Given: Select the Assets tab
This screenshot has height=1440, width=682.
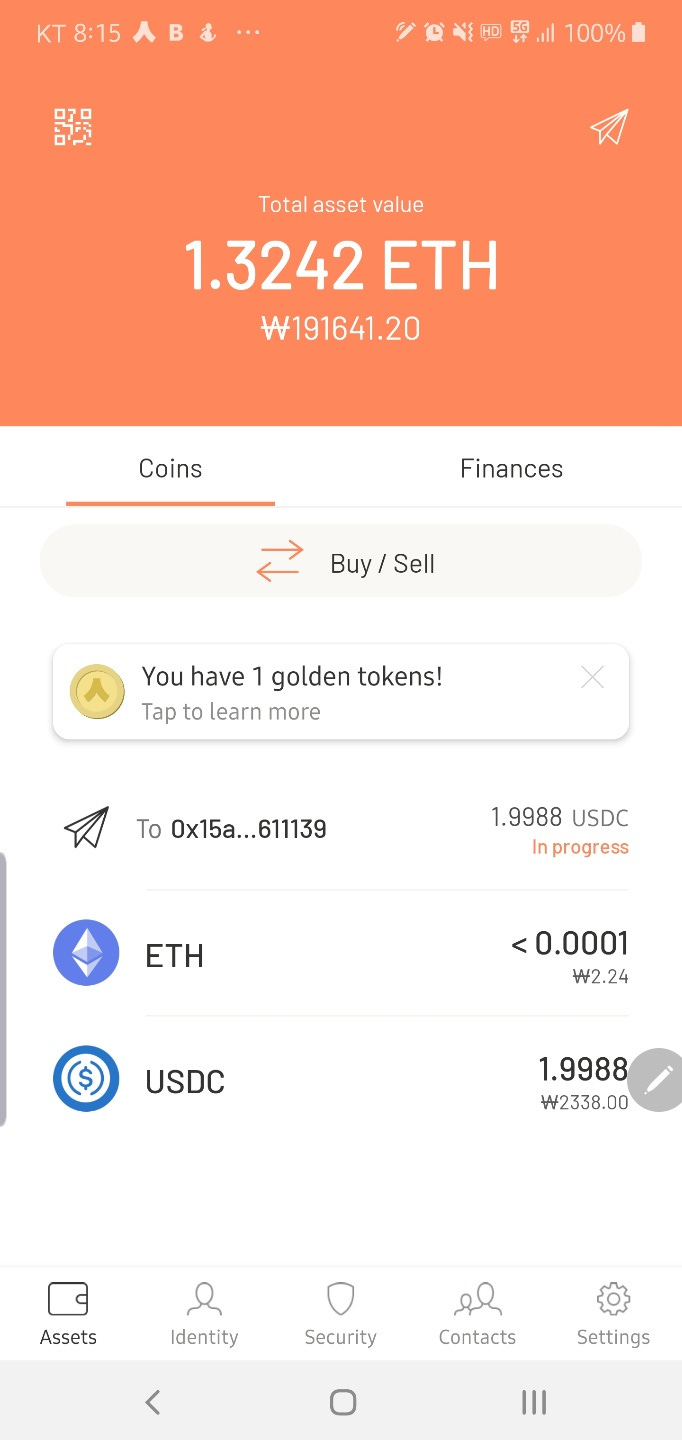Looking at the screenshot, I should pos(68,1314).
